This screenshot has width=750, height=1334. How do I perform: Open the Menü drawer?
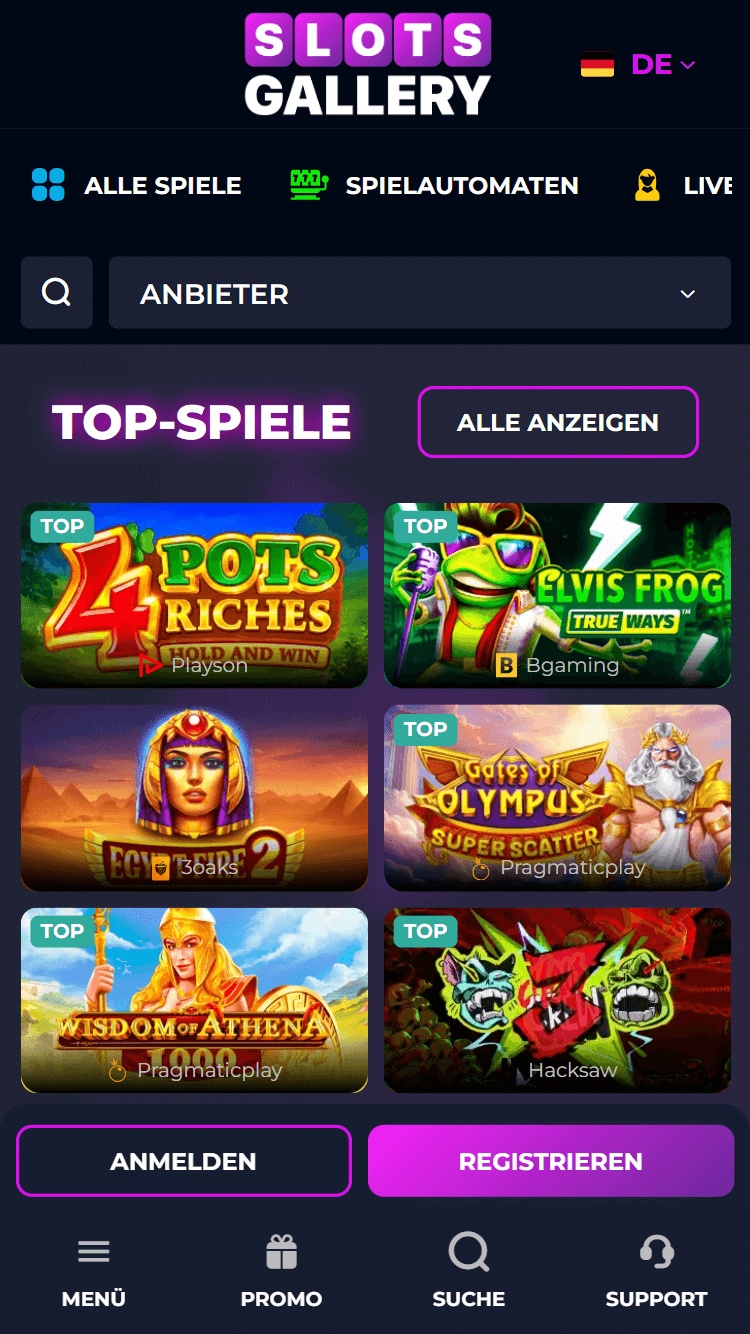pyautogui.click(x=94, y=1272)
